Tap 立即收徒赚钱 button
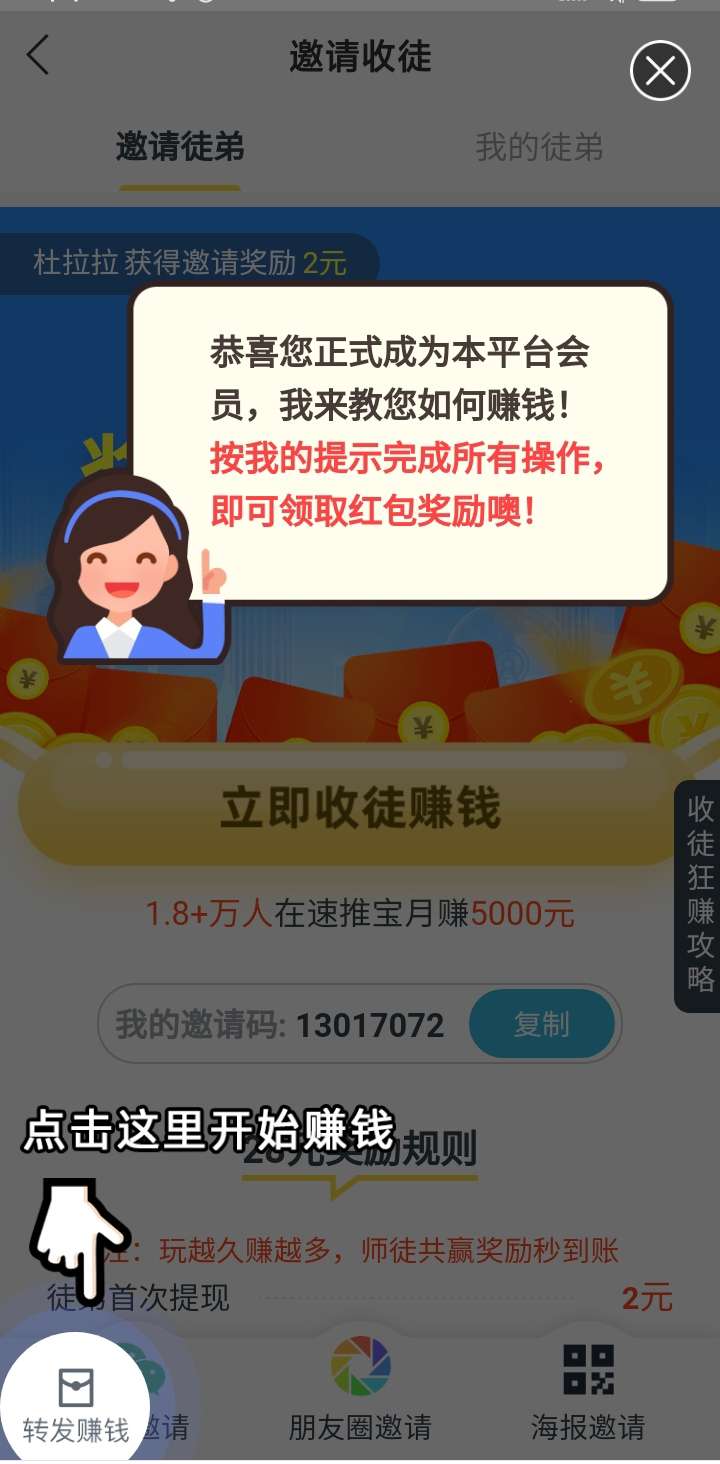Viewport: 720px width, 1464px height. click(359, 806)
